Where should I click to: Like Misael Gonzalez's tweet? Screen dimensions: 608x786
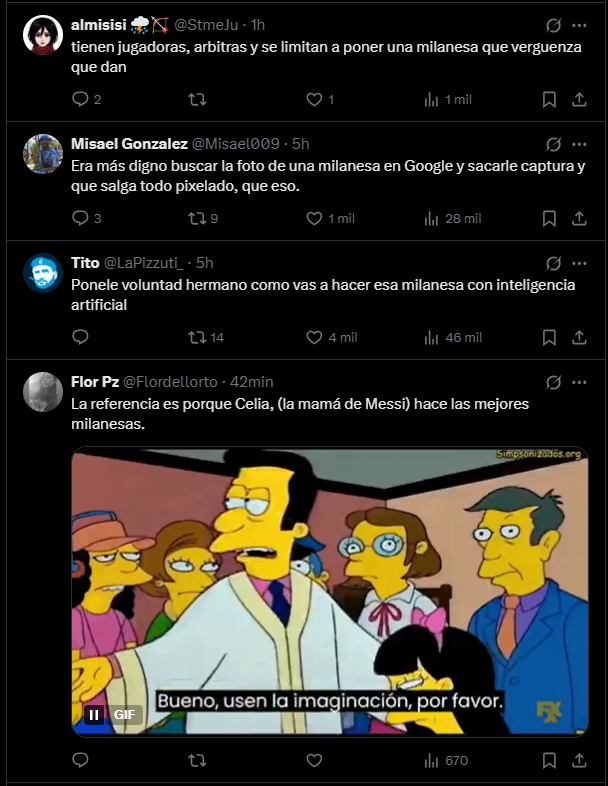314,218
